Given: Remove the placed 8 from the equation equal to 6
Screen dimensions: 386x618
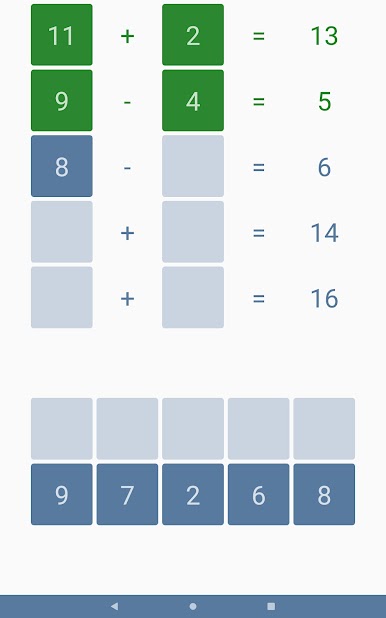Looking at the screenshot, I should (x=62, y=166).
